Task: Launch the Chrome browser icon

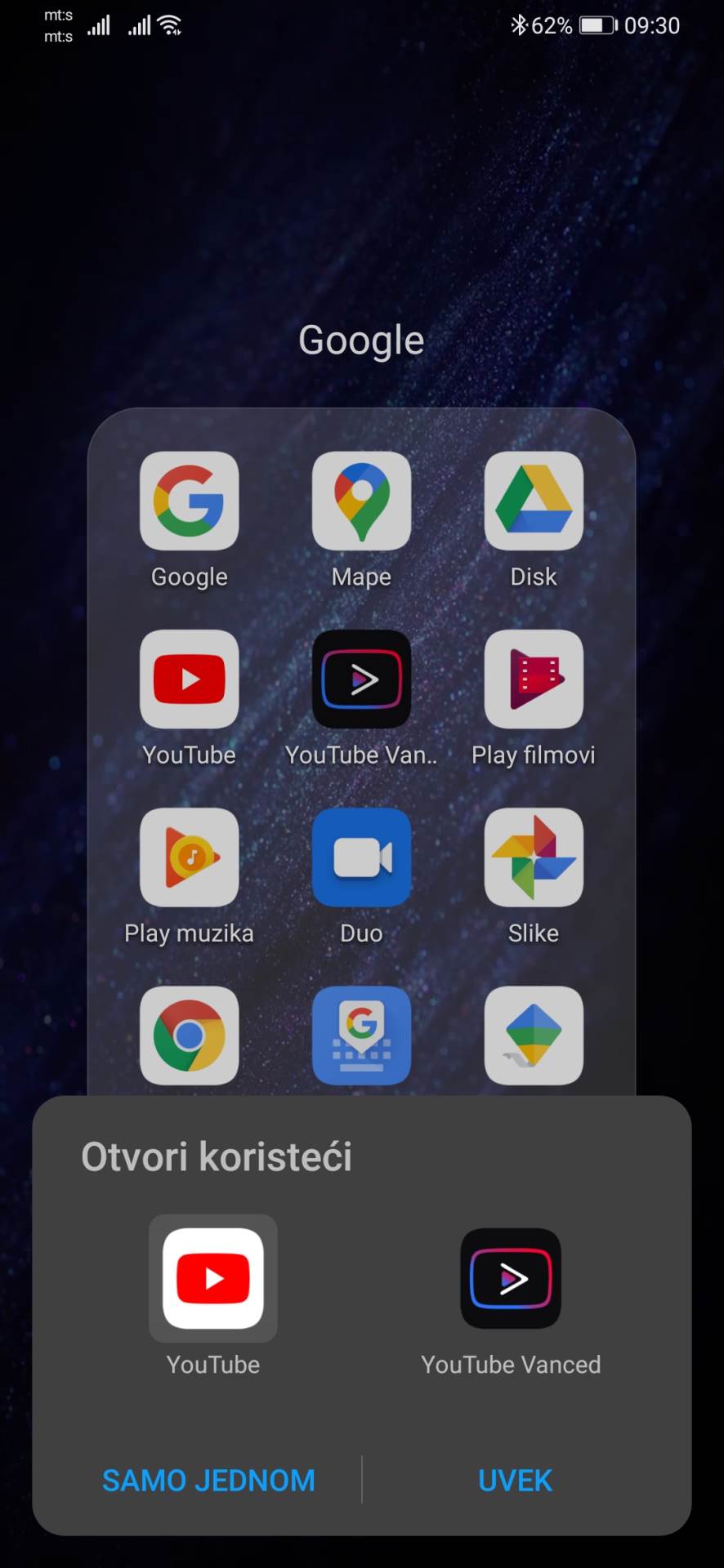Action: click(189, 1036)
